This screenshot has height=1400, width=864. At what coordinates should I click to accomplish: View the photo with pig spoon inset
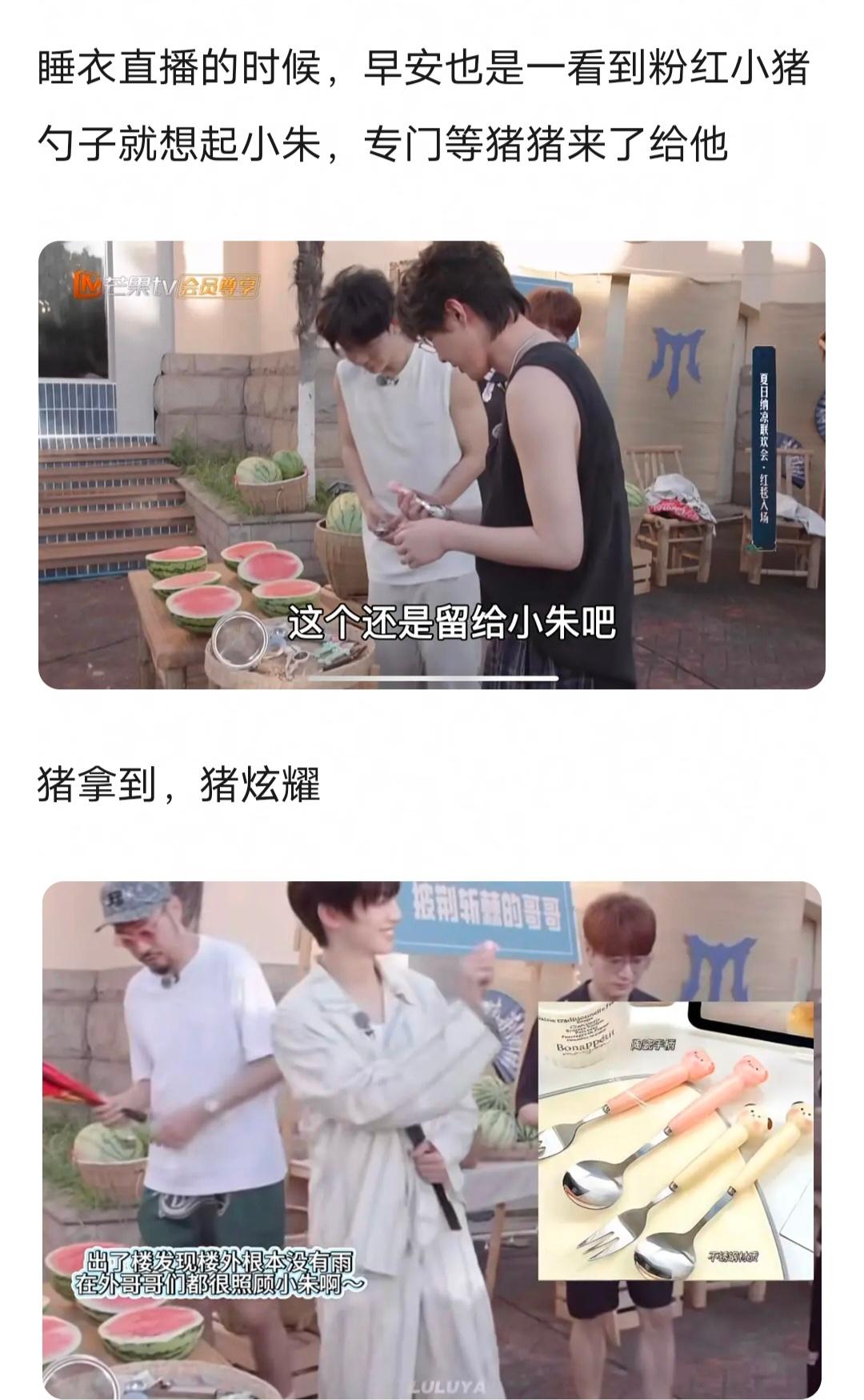coord(432,1139)
